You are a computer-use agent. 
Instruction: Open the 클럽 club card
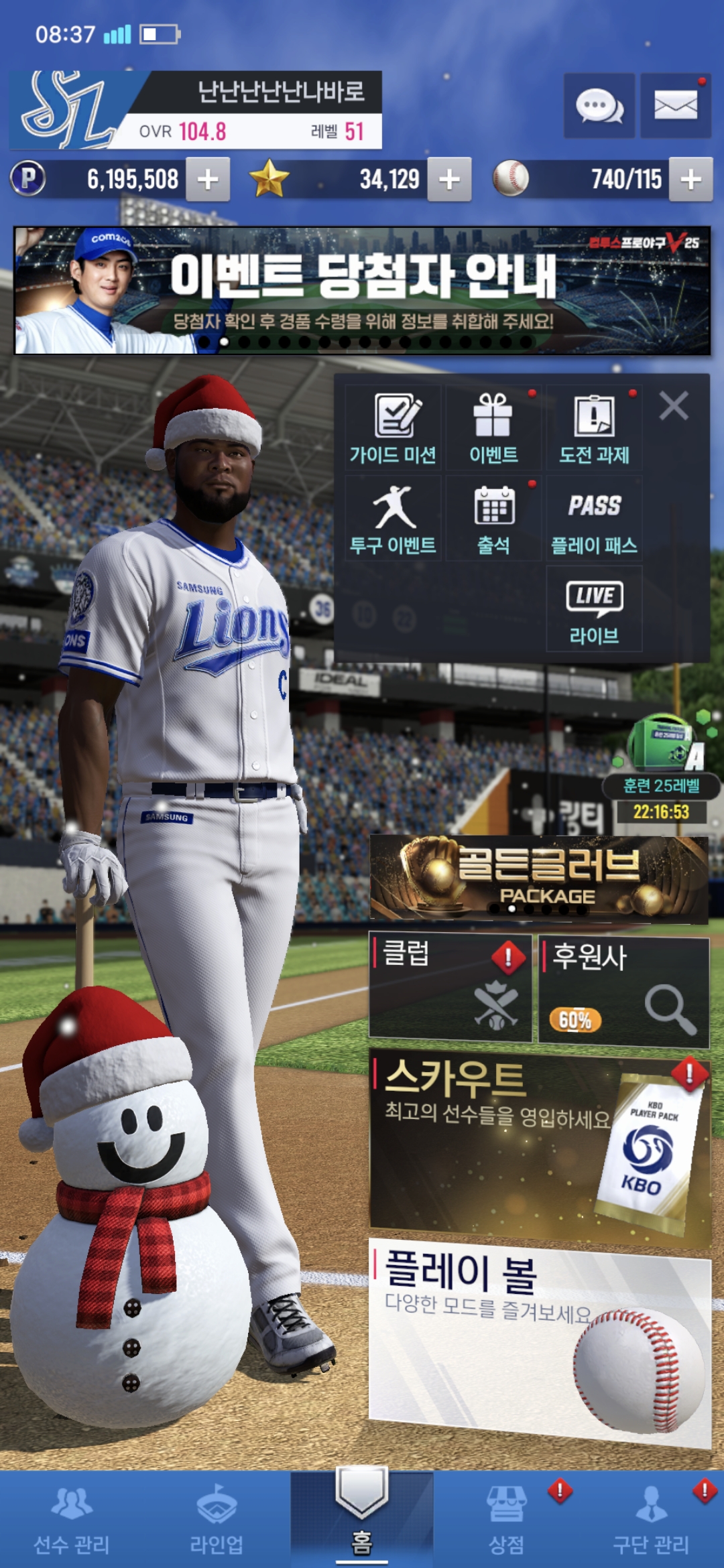tap(450, 986)
